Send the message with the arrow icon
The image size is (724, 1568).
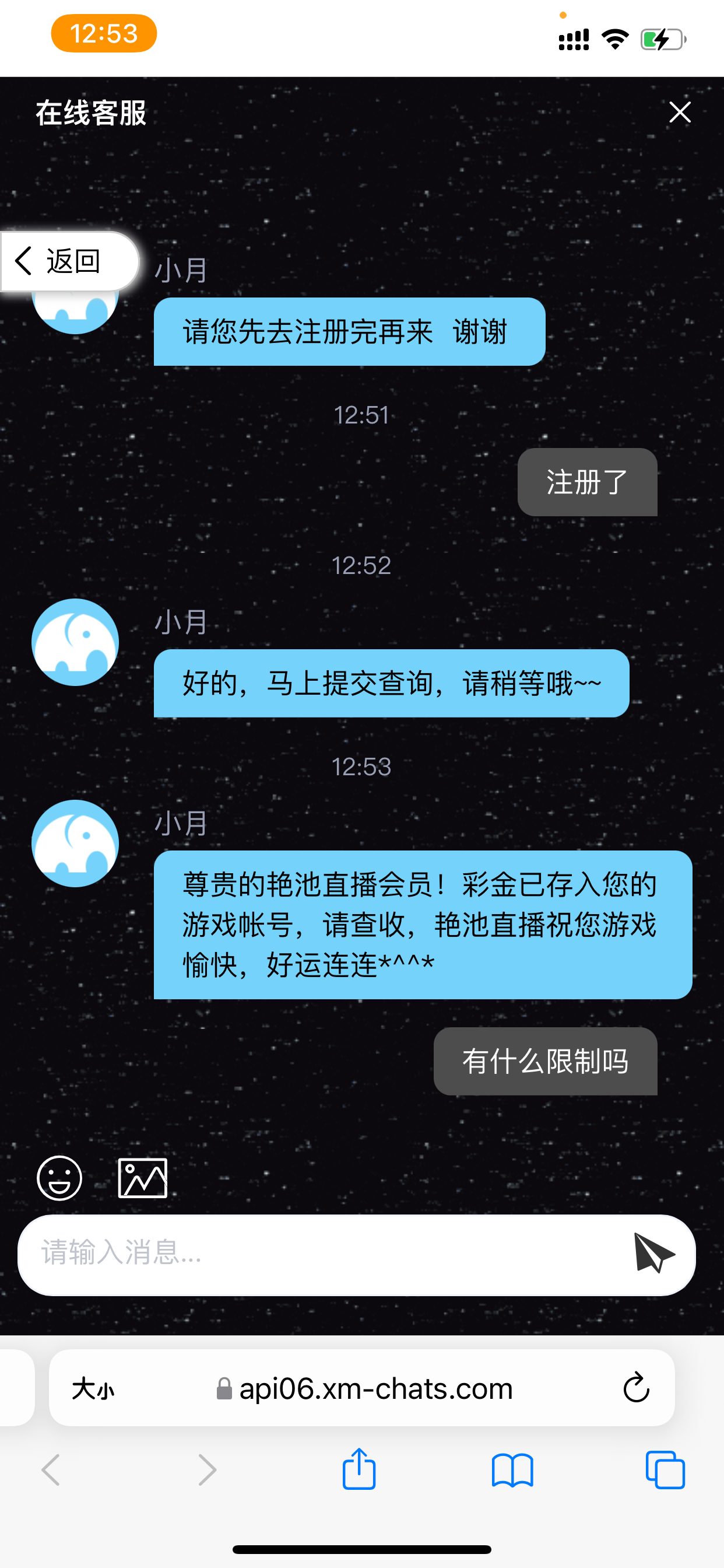click(x=653, y=1254)
